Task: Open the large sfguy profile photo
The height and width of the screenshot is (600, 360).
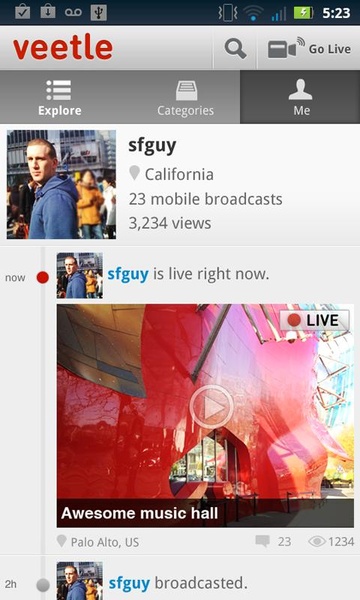Action: (x=61, y=184)
